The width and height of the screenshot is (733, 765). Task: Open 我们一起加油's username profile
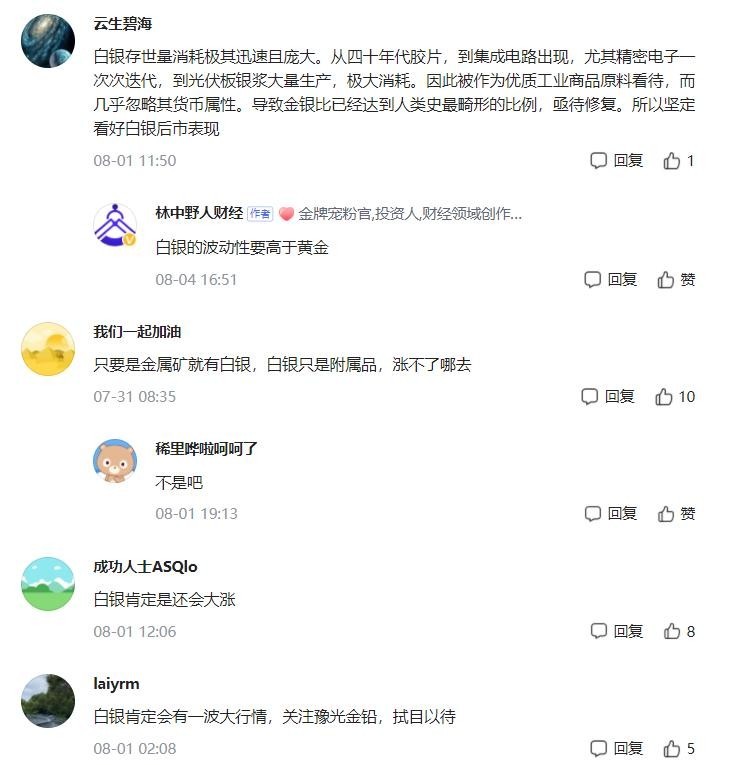coord(137,332)
